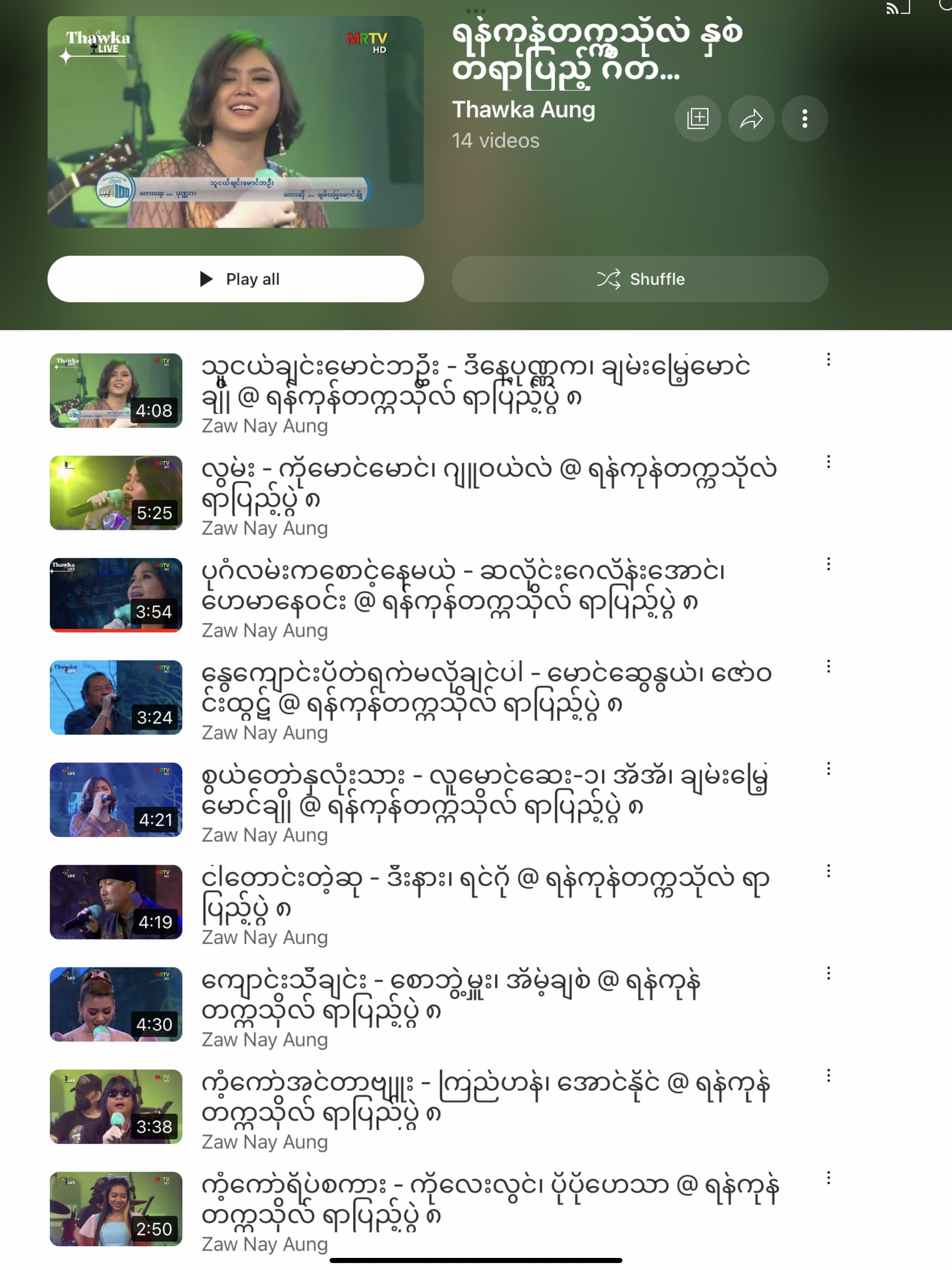Screen dimensions: 952x1270
Task: Open playlist overflow menu
Action: tap(805, 119)
